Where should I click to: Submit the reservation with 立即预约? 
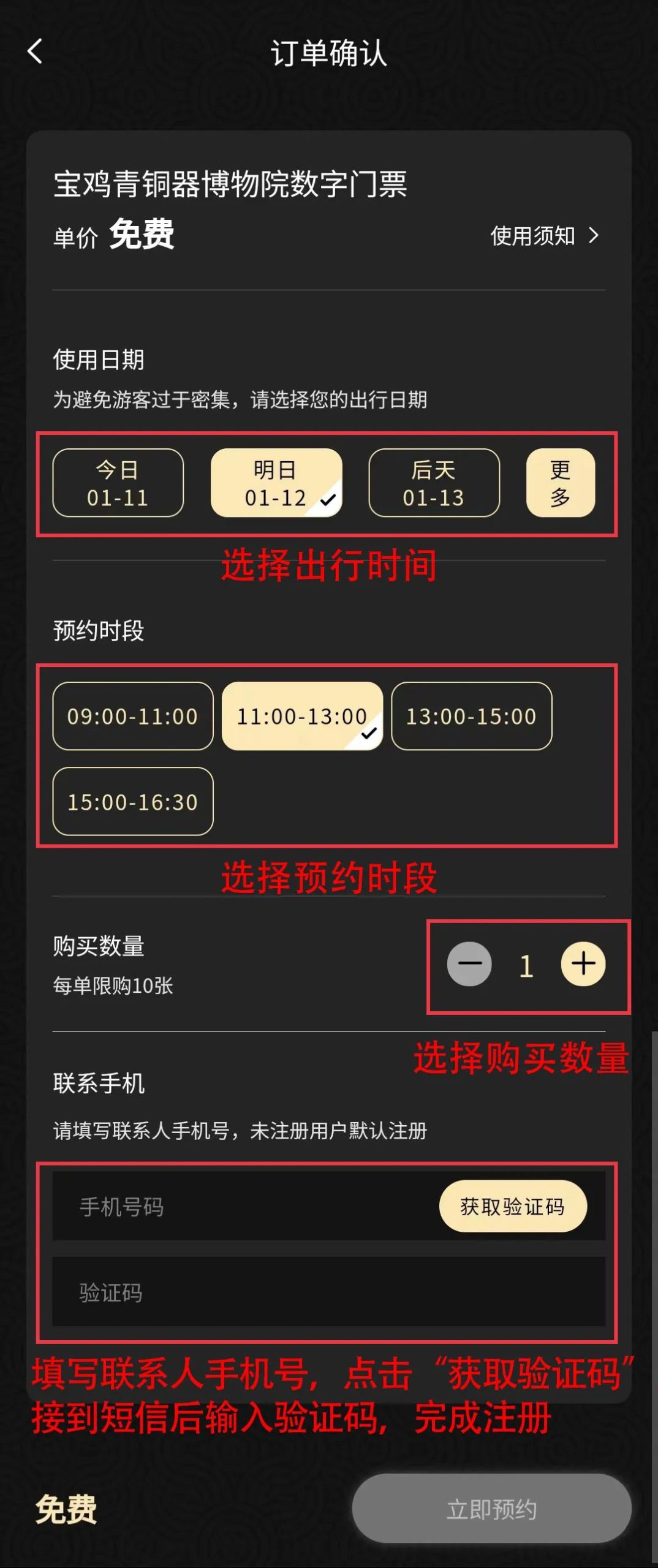point(491,1509)
